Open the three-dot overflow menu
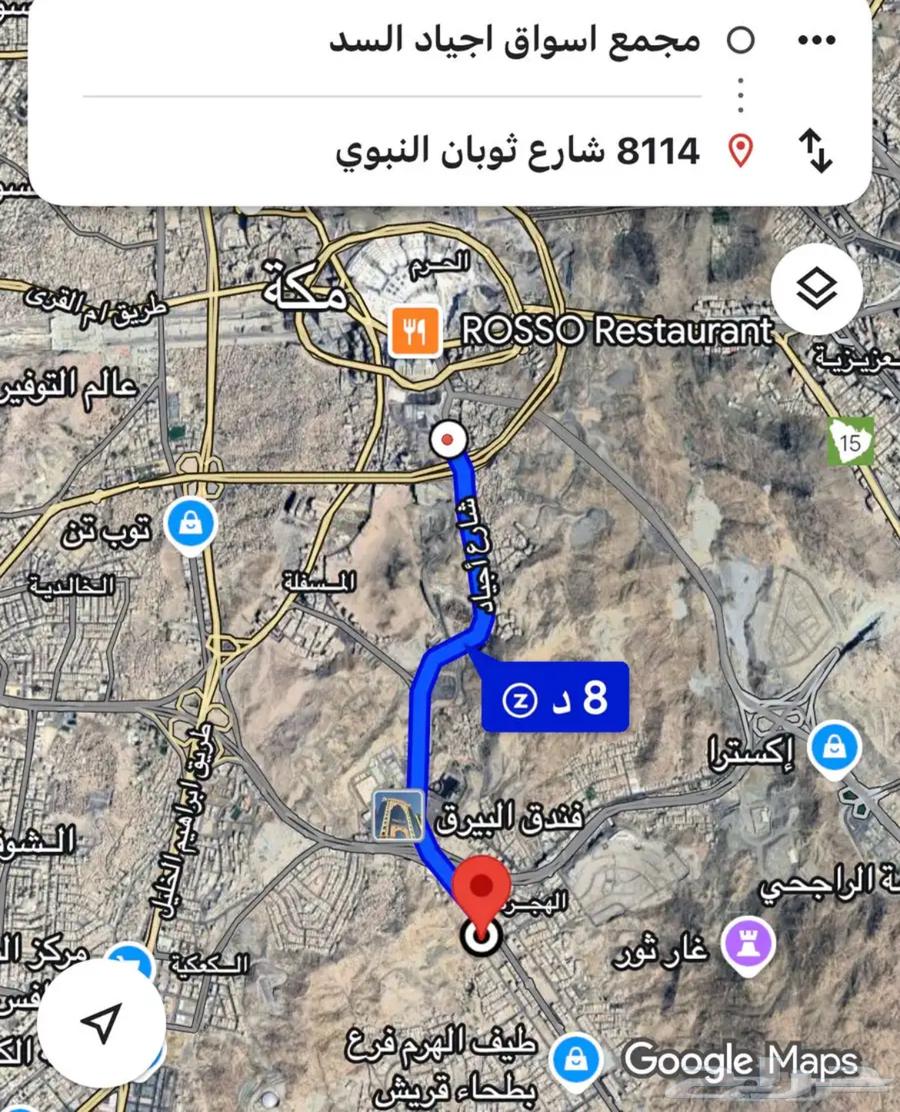The image size is (900, 1112). click(816, 41)
